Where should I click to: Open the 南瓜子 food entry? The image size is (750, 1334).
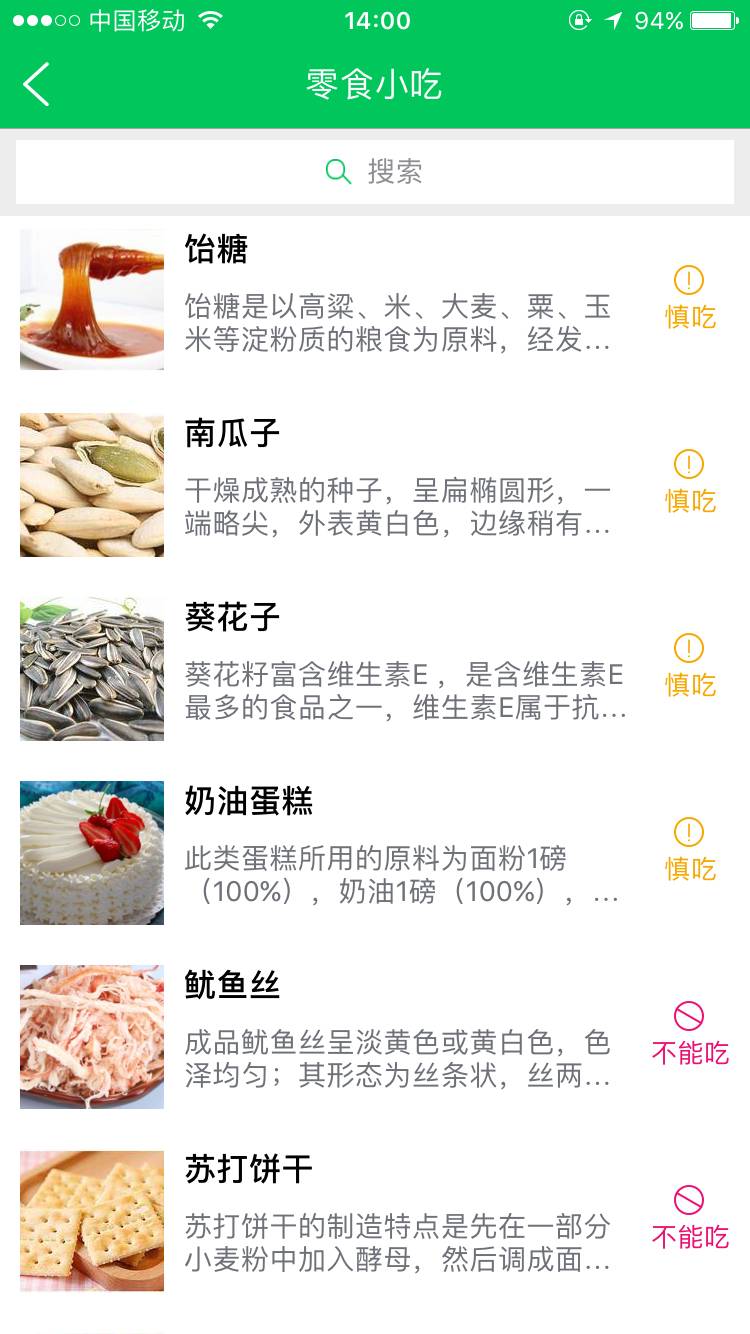pos(375,484)
